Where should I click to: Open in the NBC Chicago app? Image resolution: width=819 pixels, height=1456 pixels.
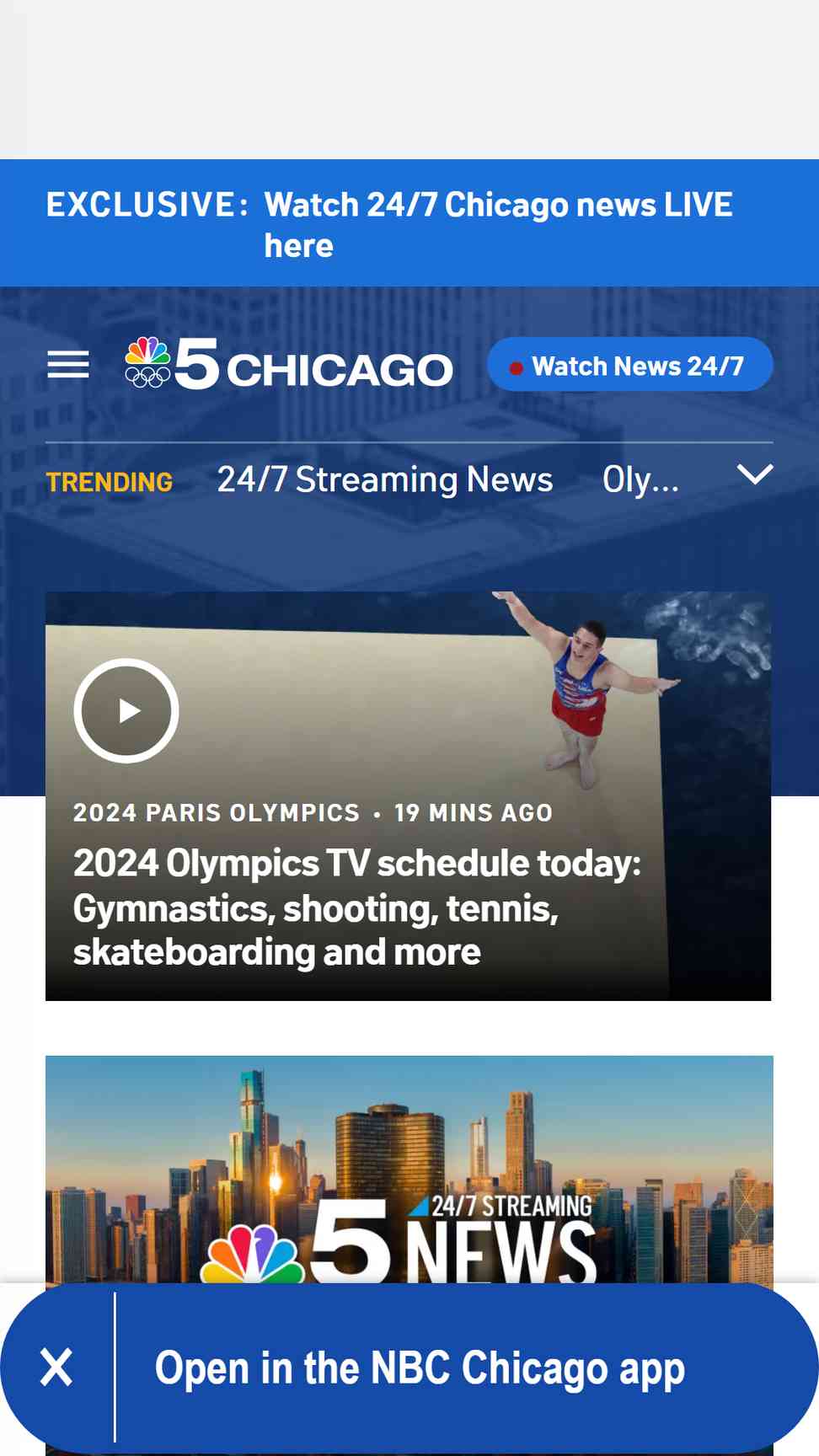click(420, 1368)
